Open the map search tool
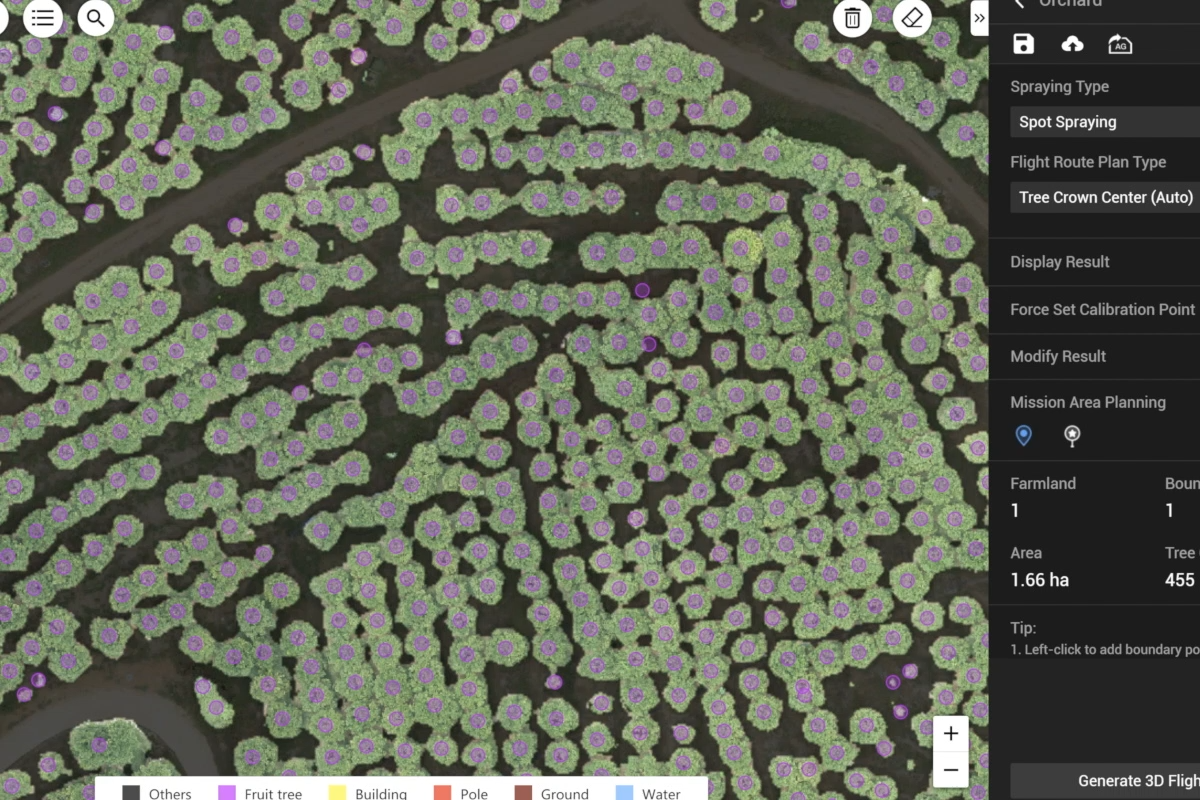The width and height of the screenshot is (1200, 800). pos(95,17)
